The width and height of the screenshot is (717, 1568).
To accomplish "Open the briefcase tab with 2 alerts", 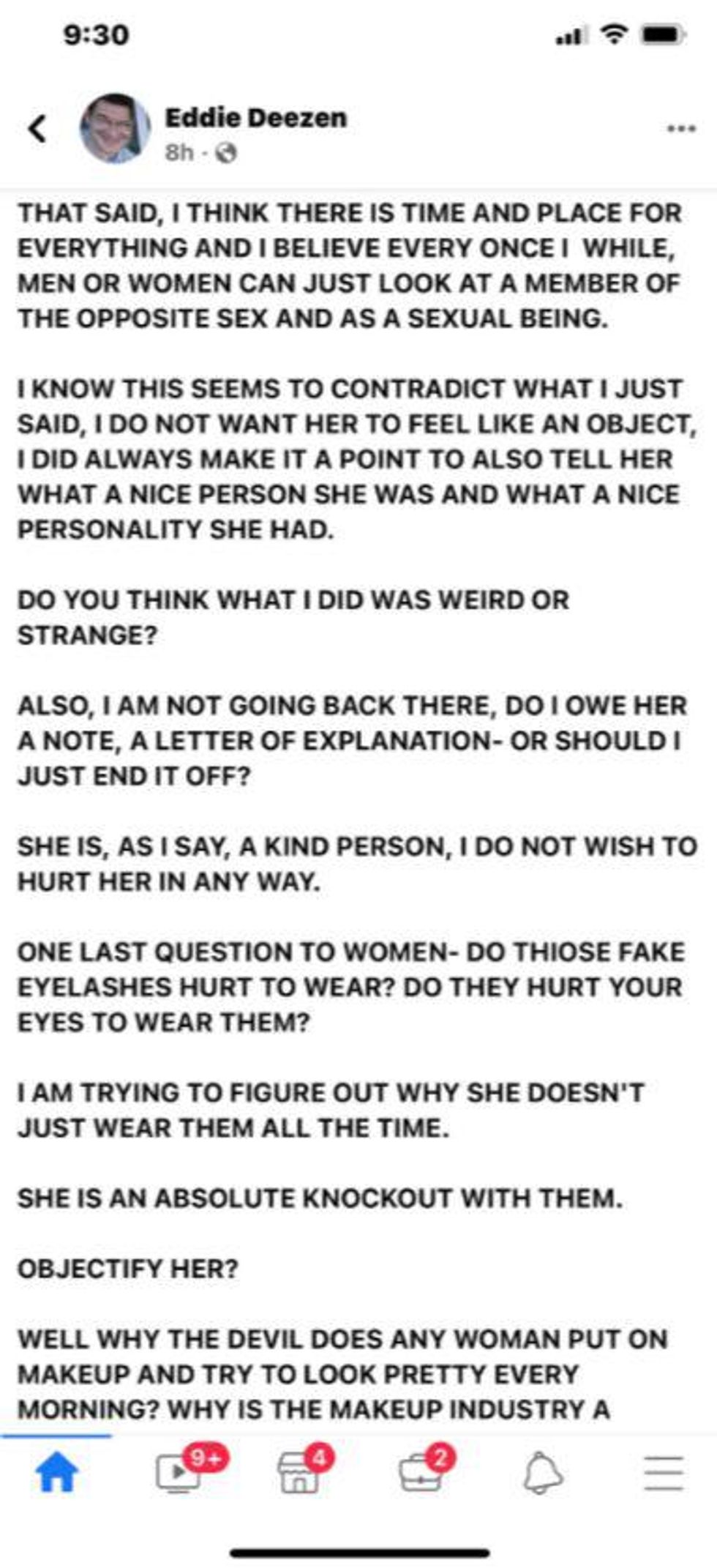I will click(421, 1472).
